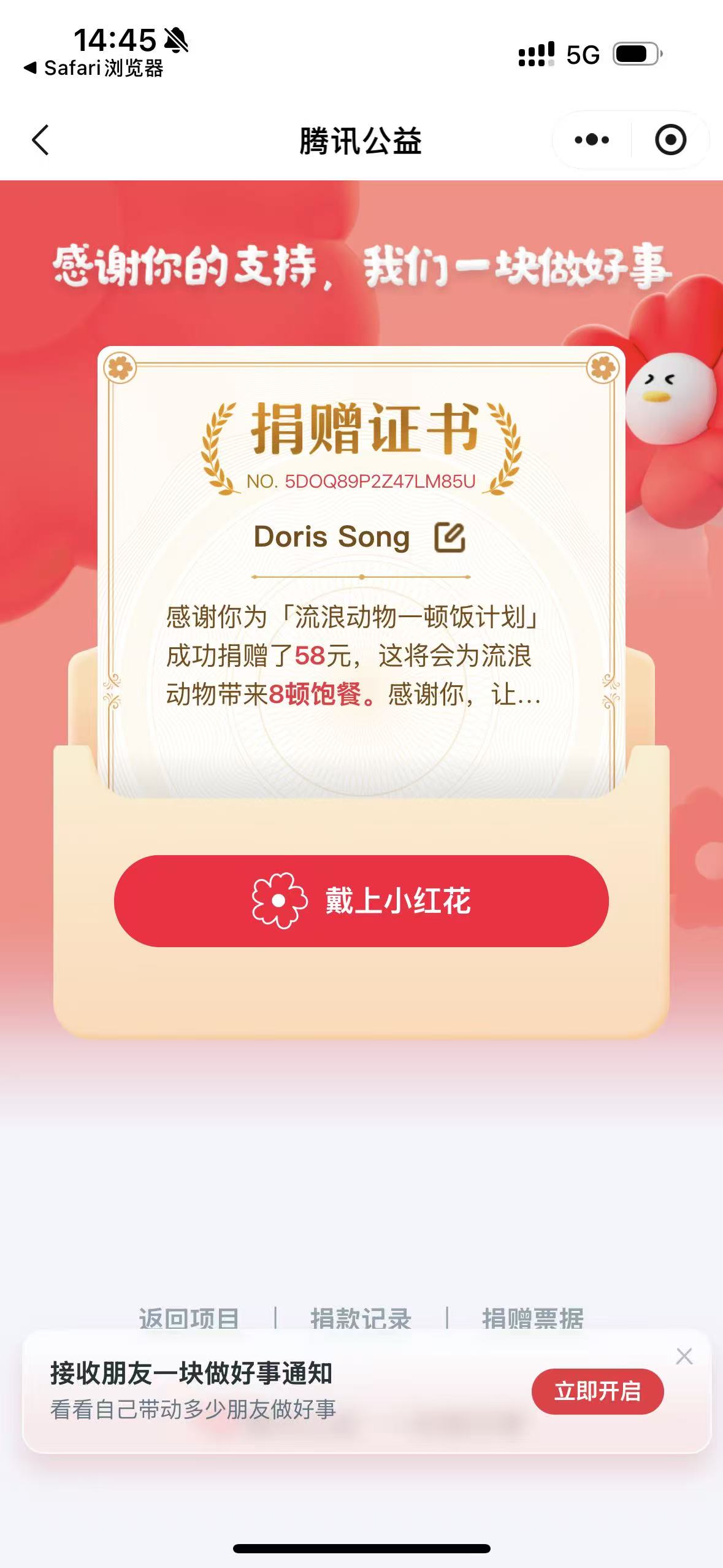Go back from the Tencent Charity page
Screen dimensions: 723x1568
(40, 140)
